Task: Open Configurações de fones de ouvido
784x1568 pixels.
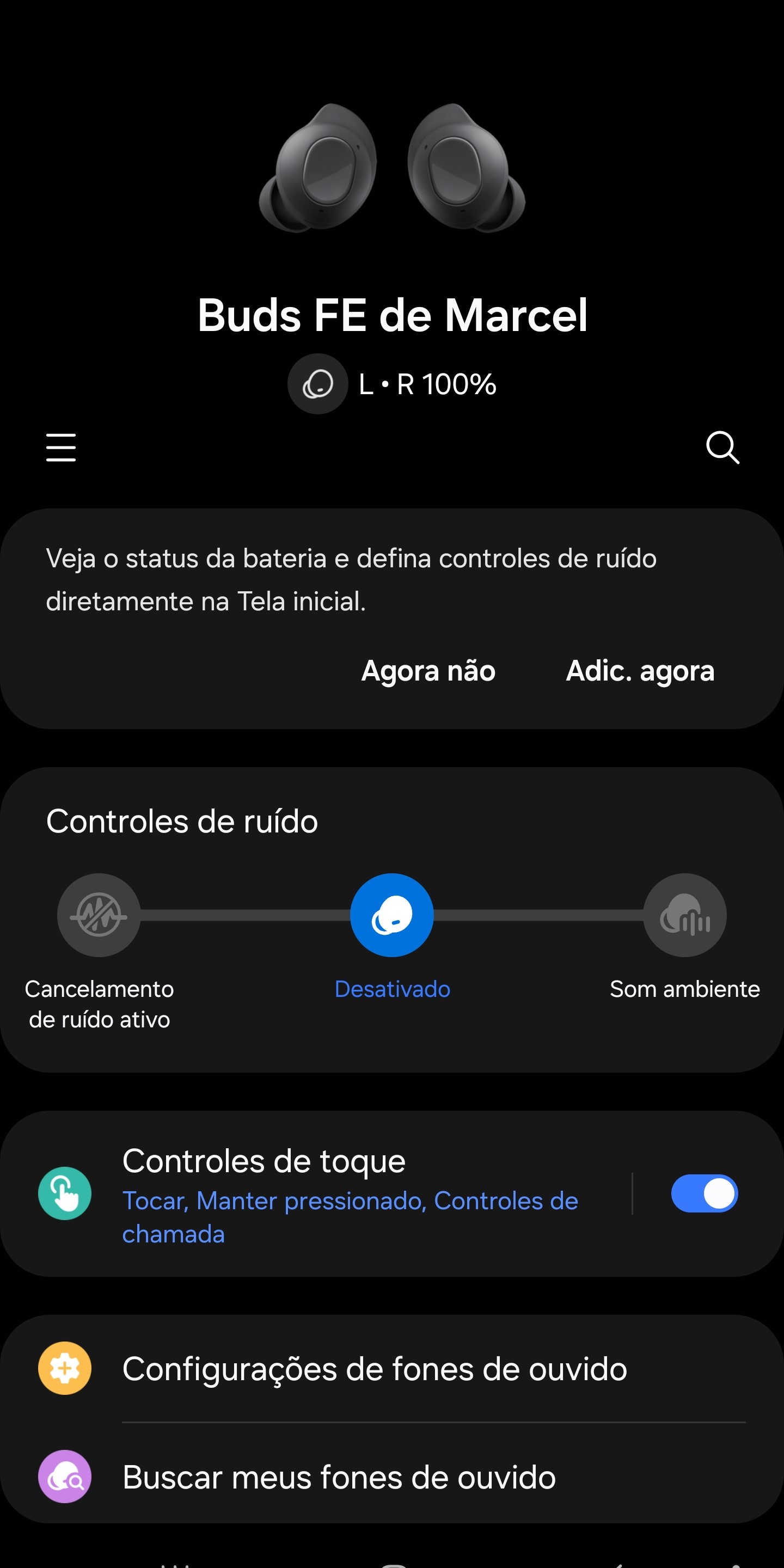Action: coord(375,1369)
